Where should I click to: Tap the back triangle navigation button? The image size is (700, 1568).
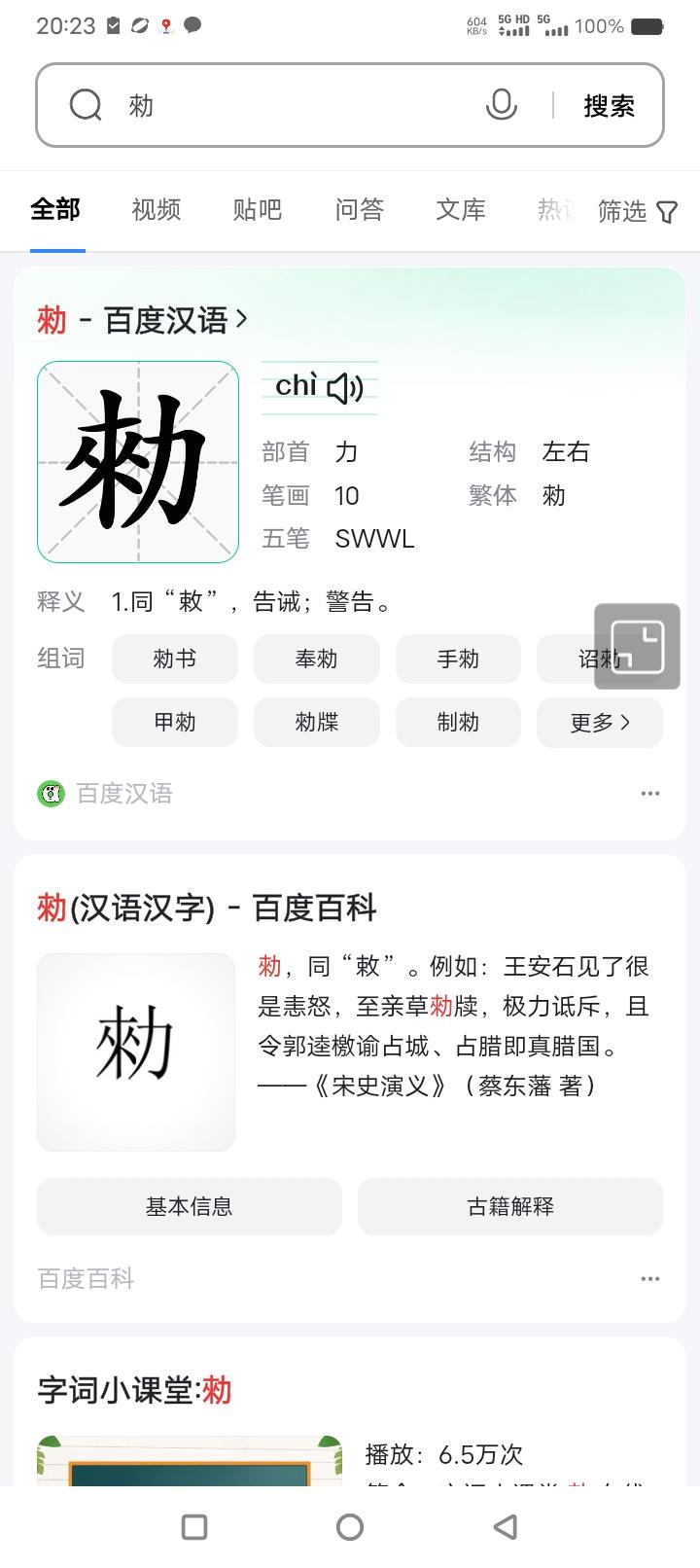(505, 1526)
